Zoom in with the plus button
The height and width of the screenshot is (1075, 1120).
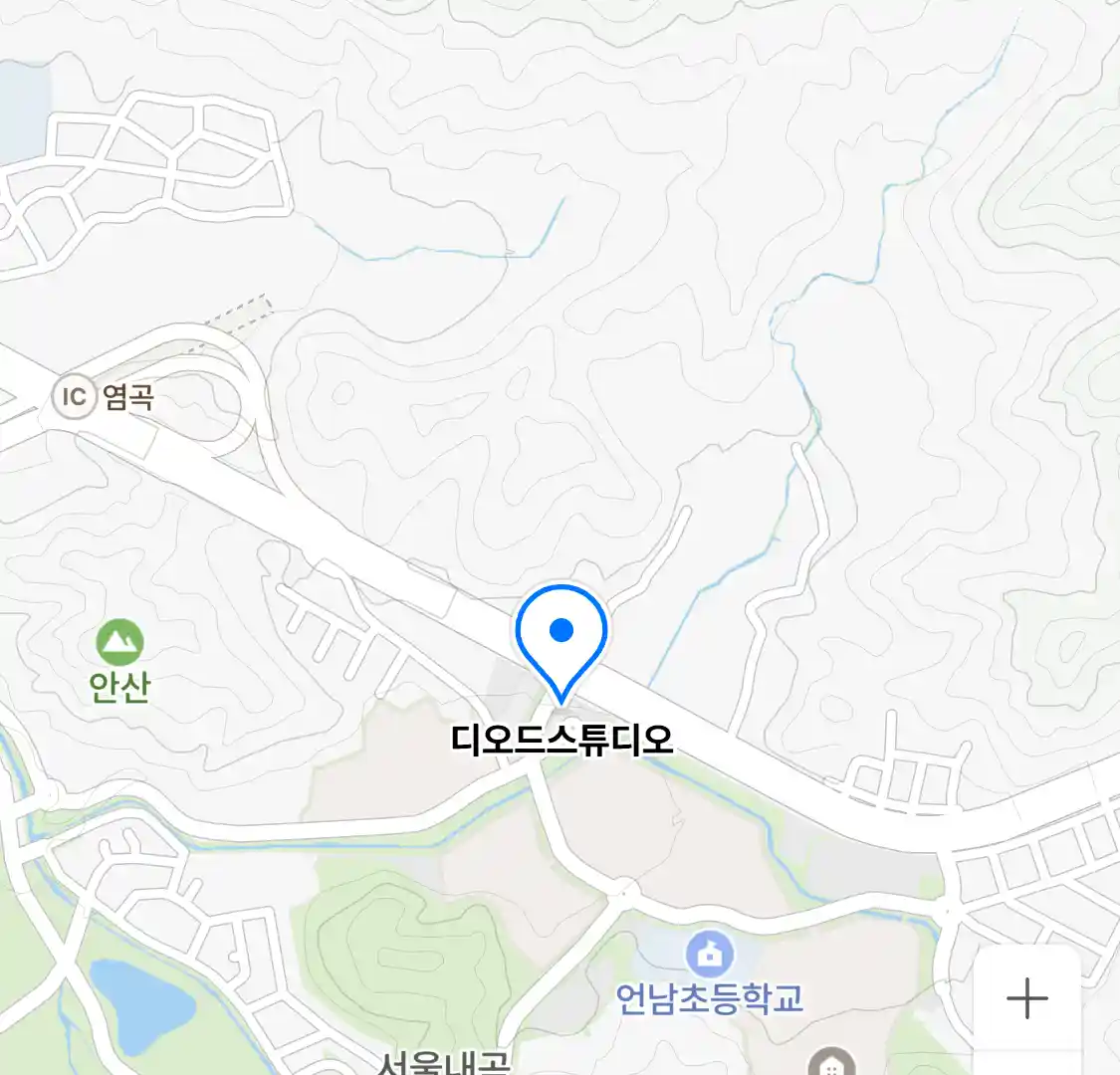tap(1026, 998)
